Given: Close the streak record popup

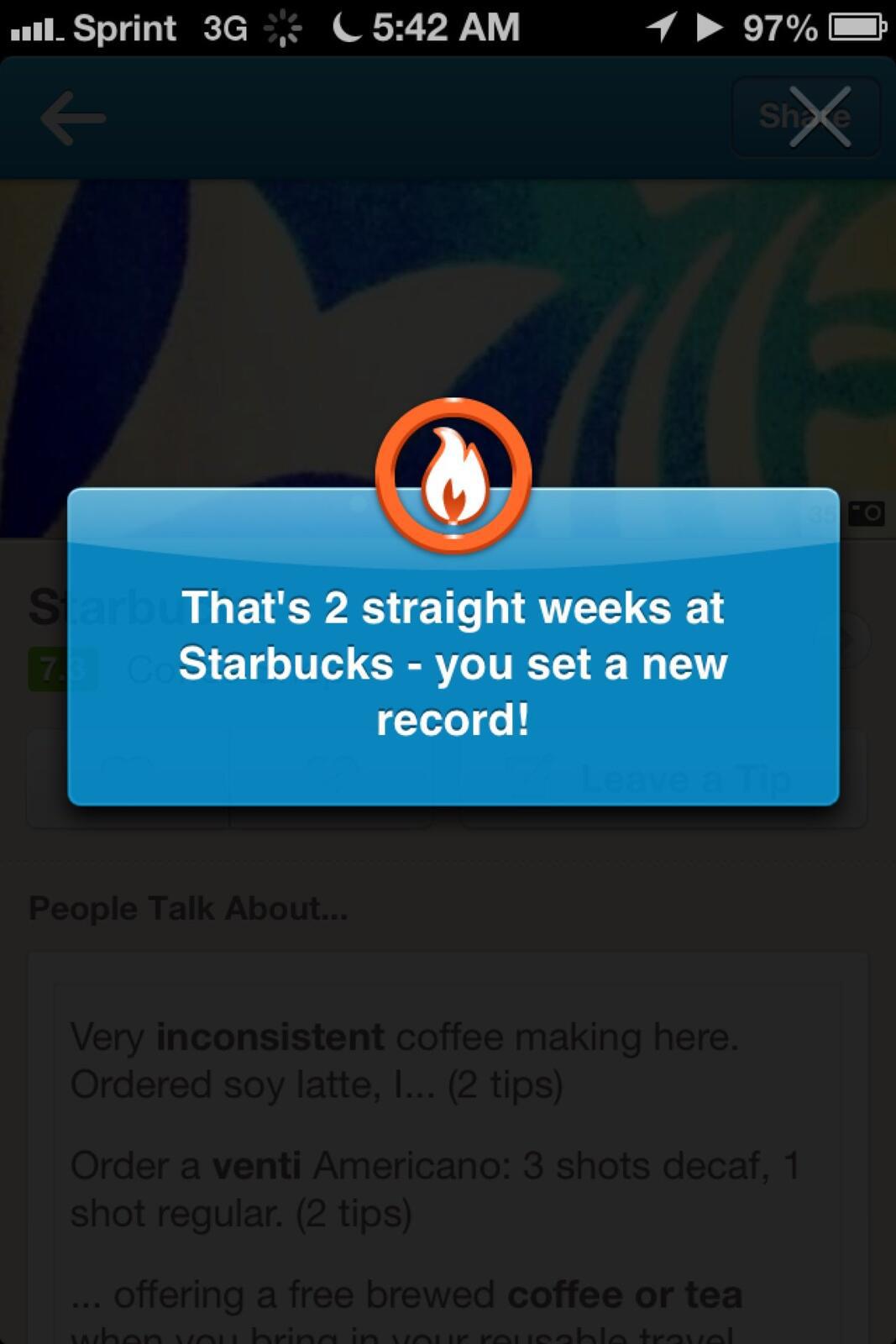Looking at the screenshot, I should 820,117.
